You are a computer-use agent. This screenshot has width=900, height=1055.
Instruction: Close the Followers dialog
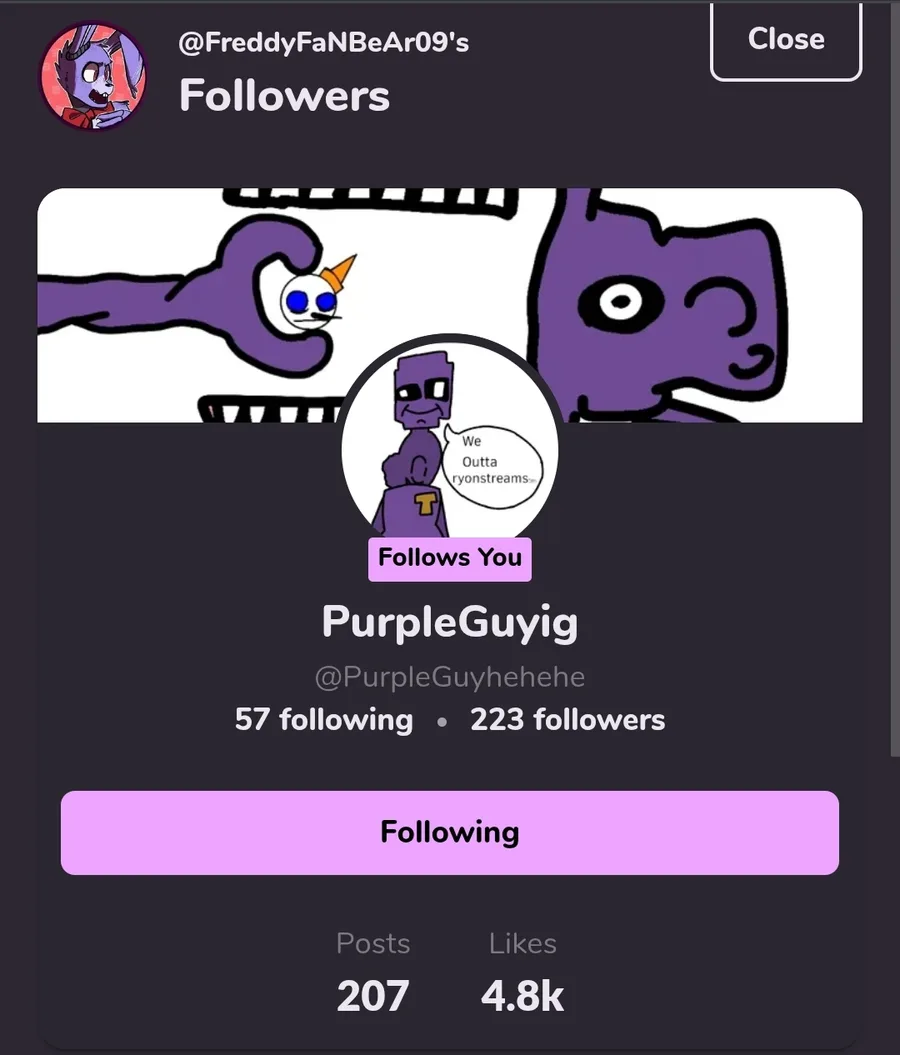(786, 40)
